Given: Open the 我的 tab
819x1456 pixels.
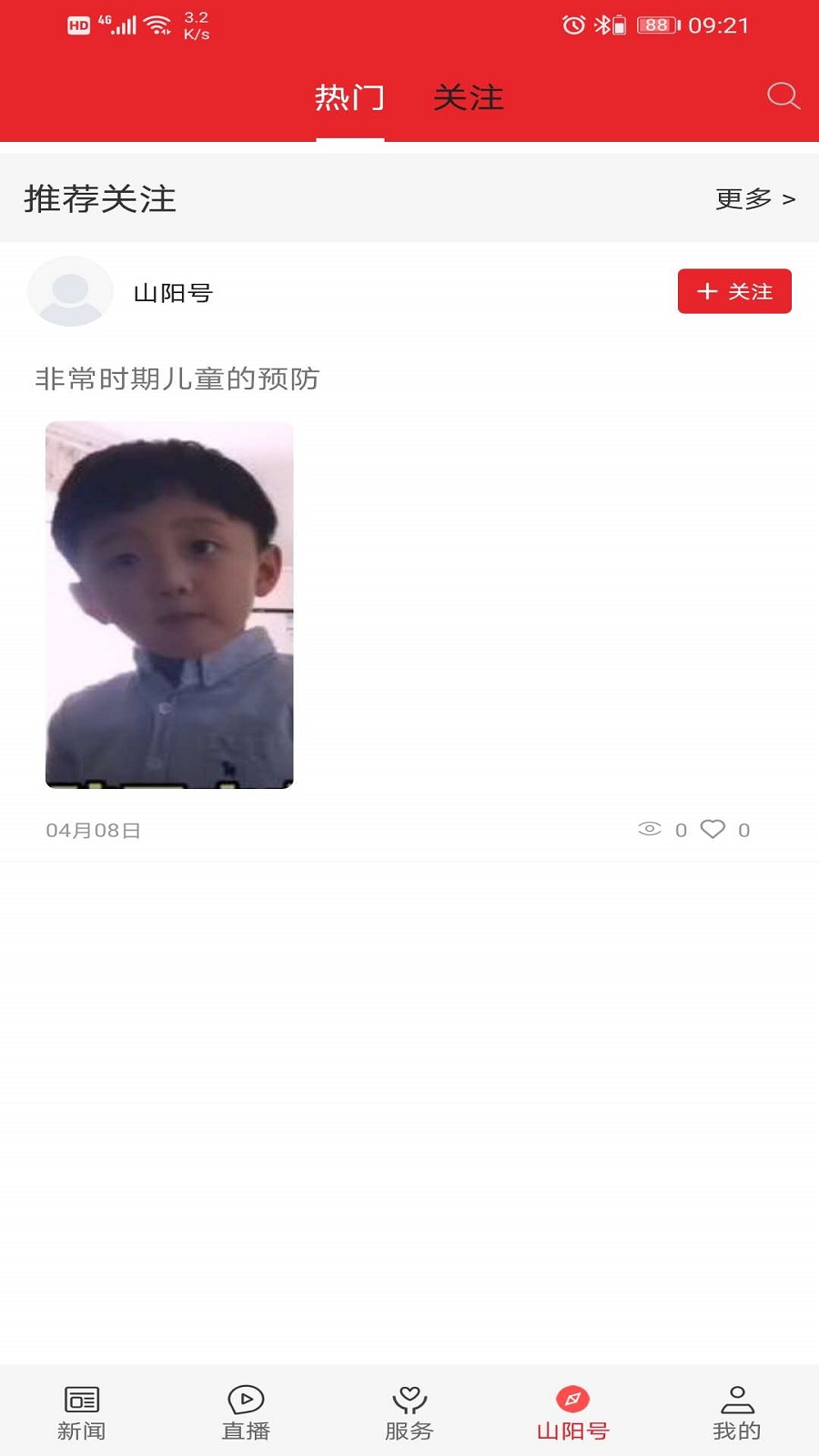Looking at the screenshot, I should [736, 1412].
